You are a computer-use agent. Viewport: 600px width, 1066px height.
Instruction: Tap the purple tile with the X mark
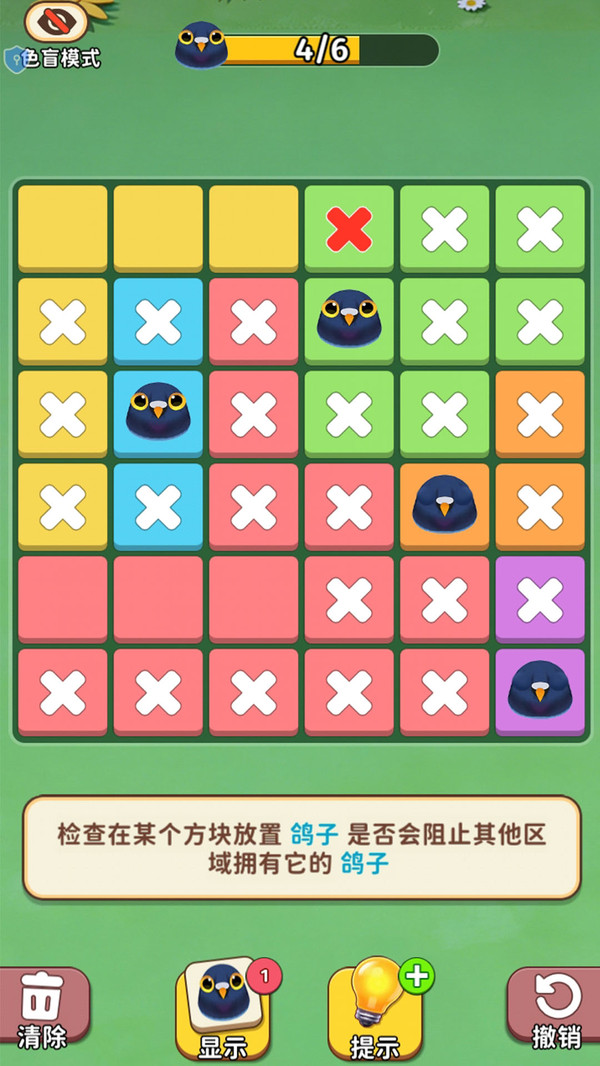pyautogui.click(x=540, y=600)
